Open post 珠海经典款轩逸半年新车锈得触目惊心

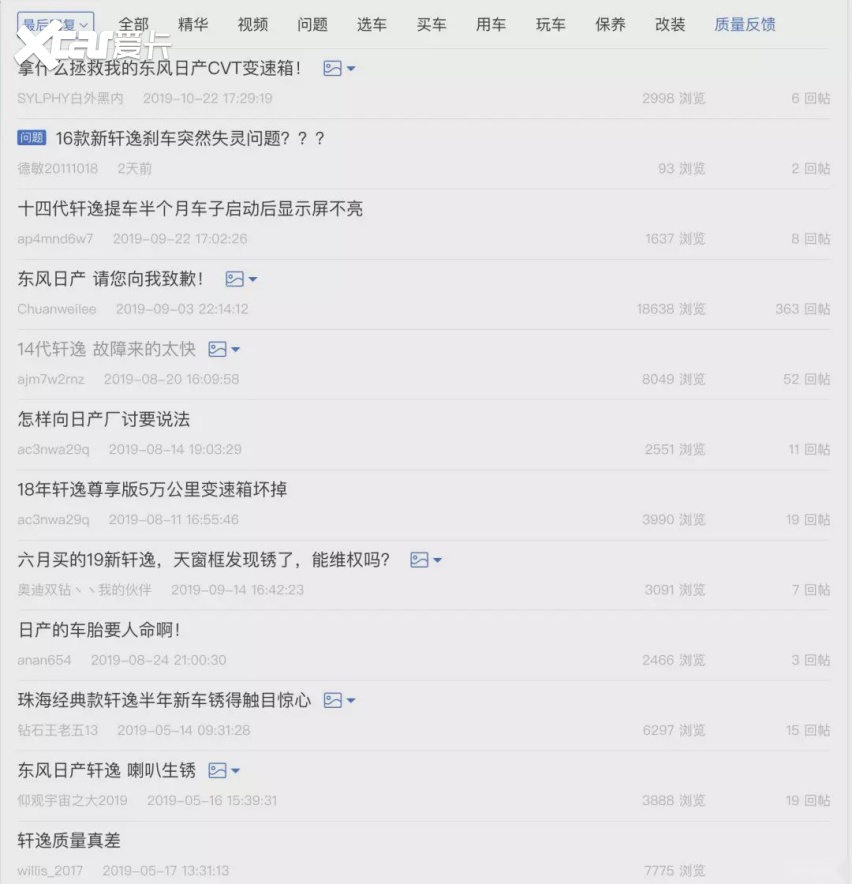(164, 700)
